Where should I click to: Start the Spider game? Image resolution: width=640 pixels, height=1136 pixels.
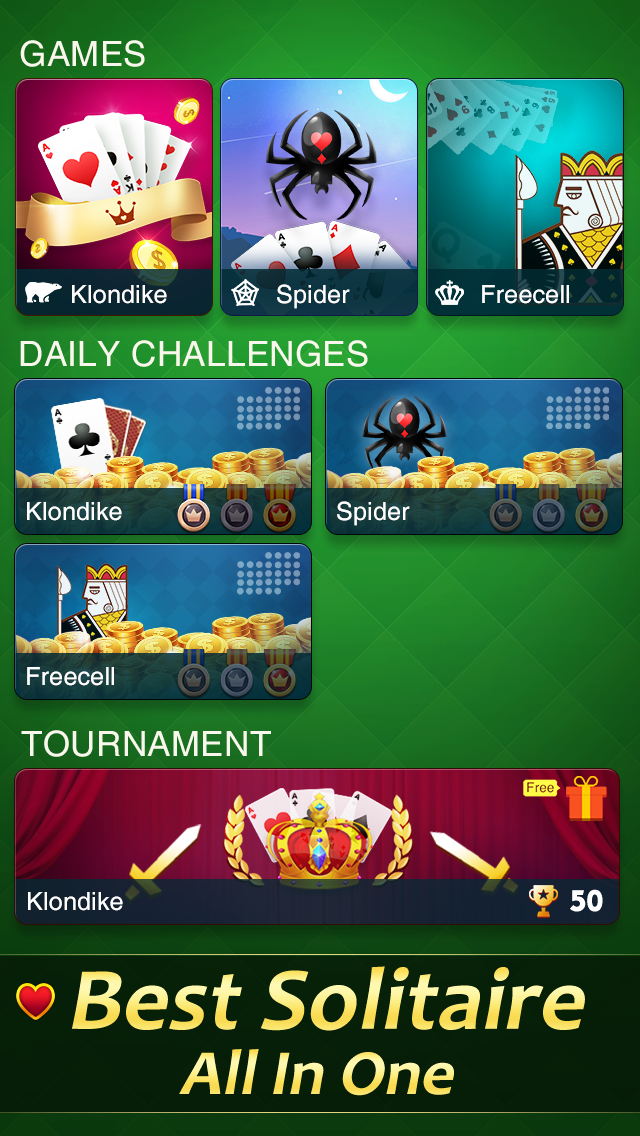coord(319,197)
